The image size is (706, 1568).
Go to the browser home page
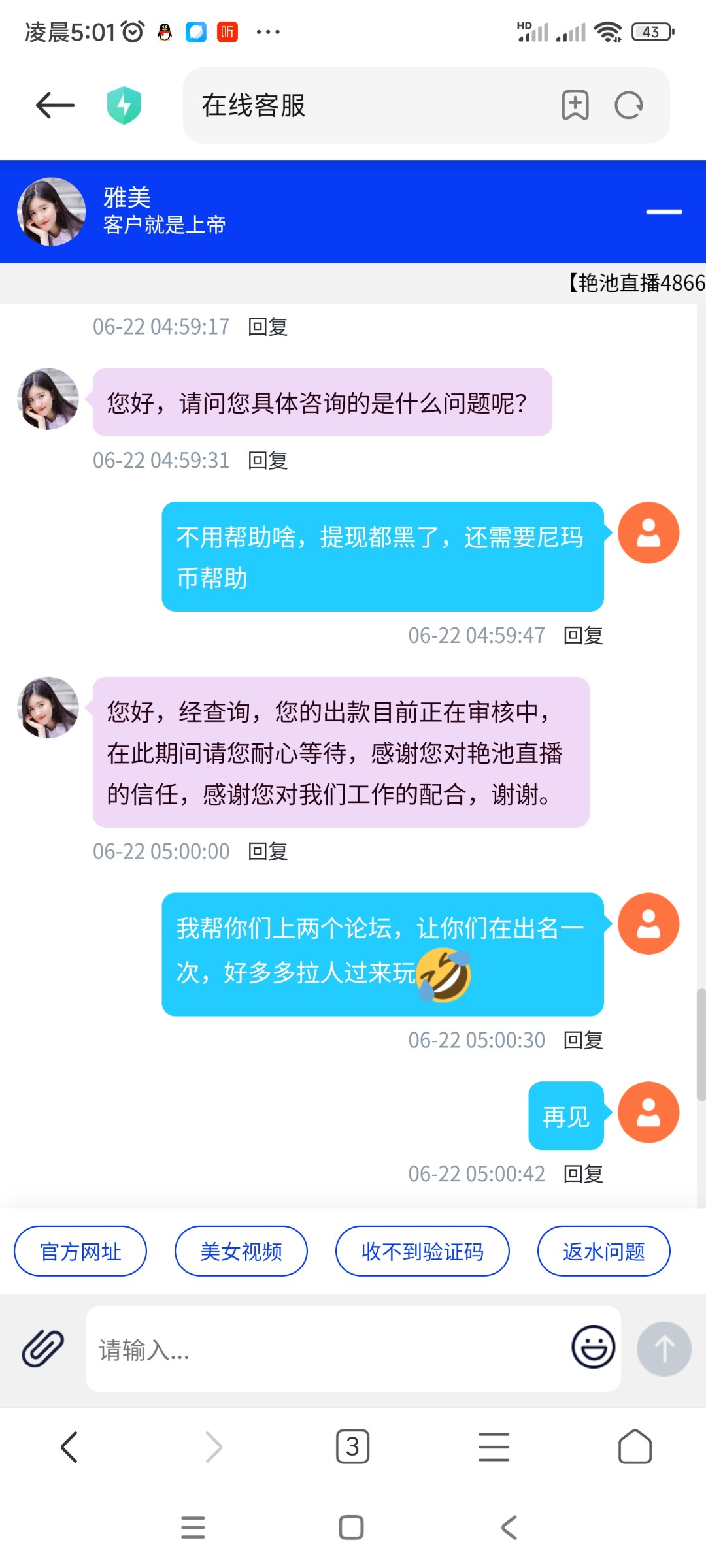tap(635, 1446)
